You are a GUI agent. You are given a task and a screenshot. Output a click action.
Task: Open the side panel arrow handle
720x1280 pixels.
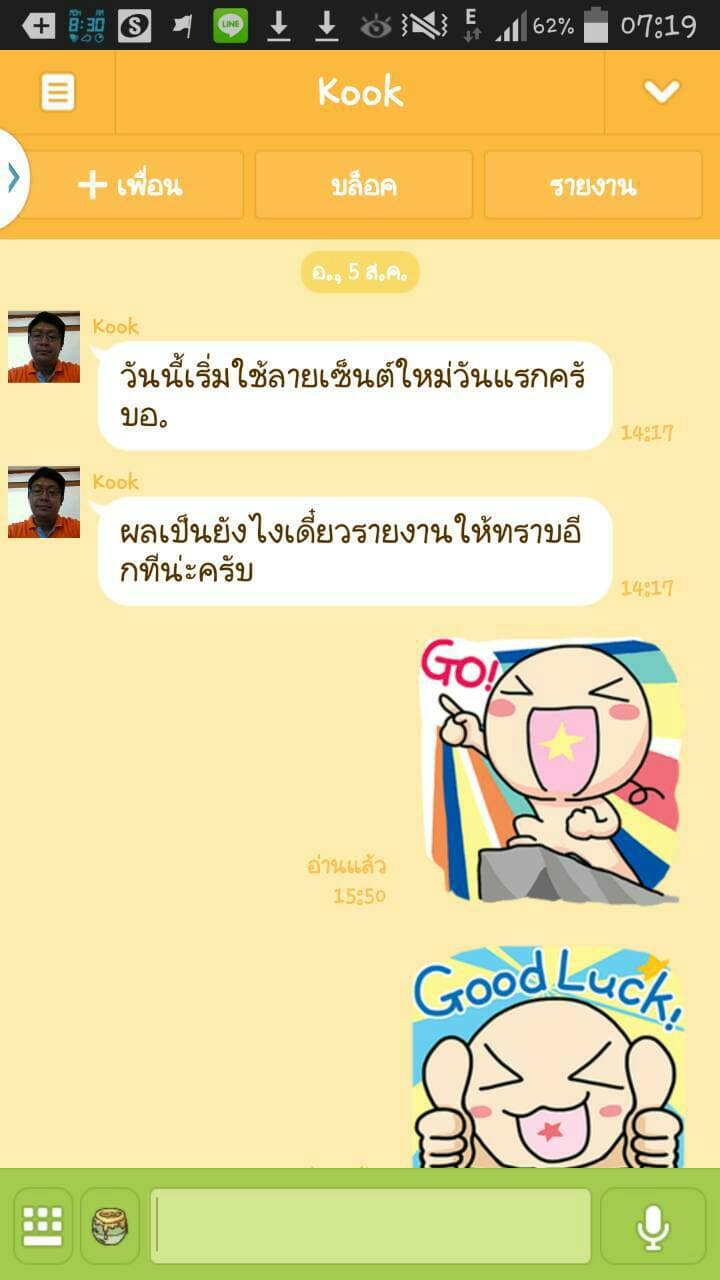[x=13, y=178]
